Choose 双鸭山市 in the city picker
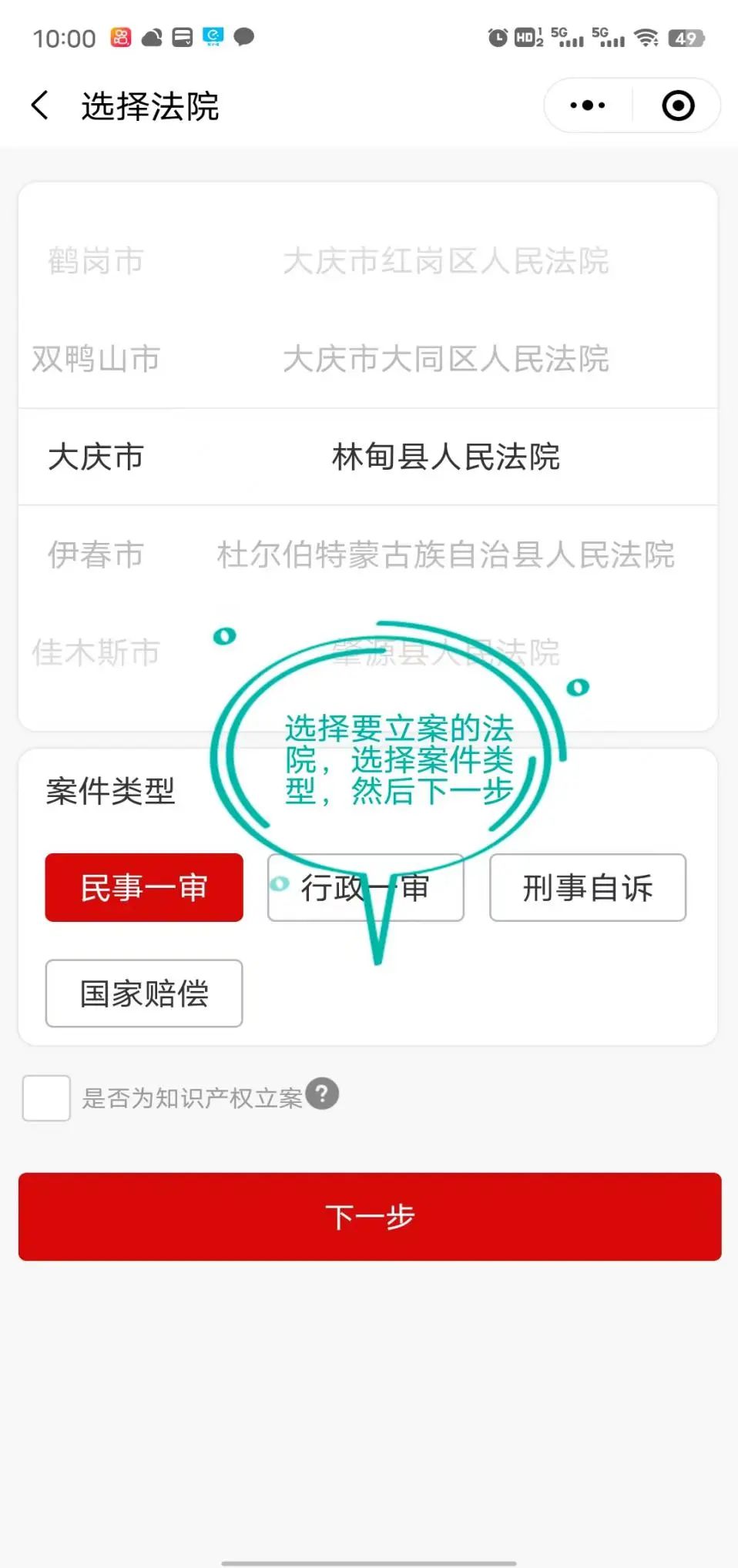 96,359
